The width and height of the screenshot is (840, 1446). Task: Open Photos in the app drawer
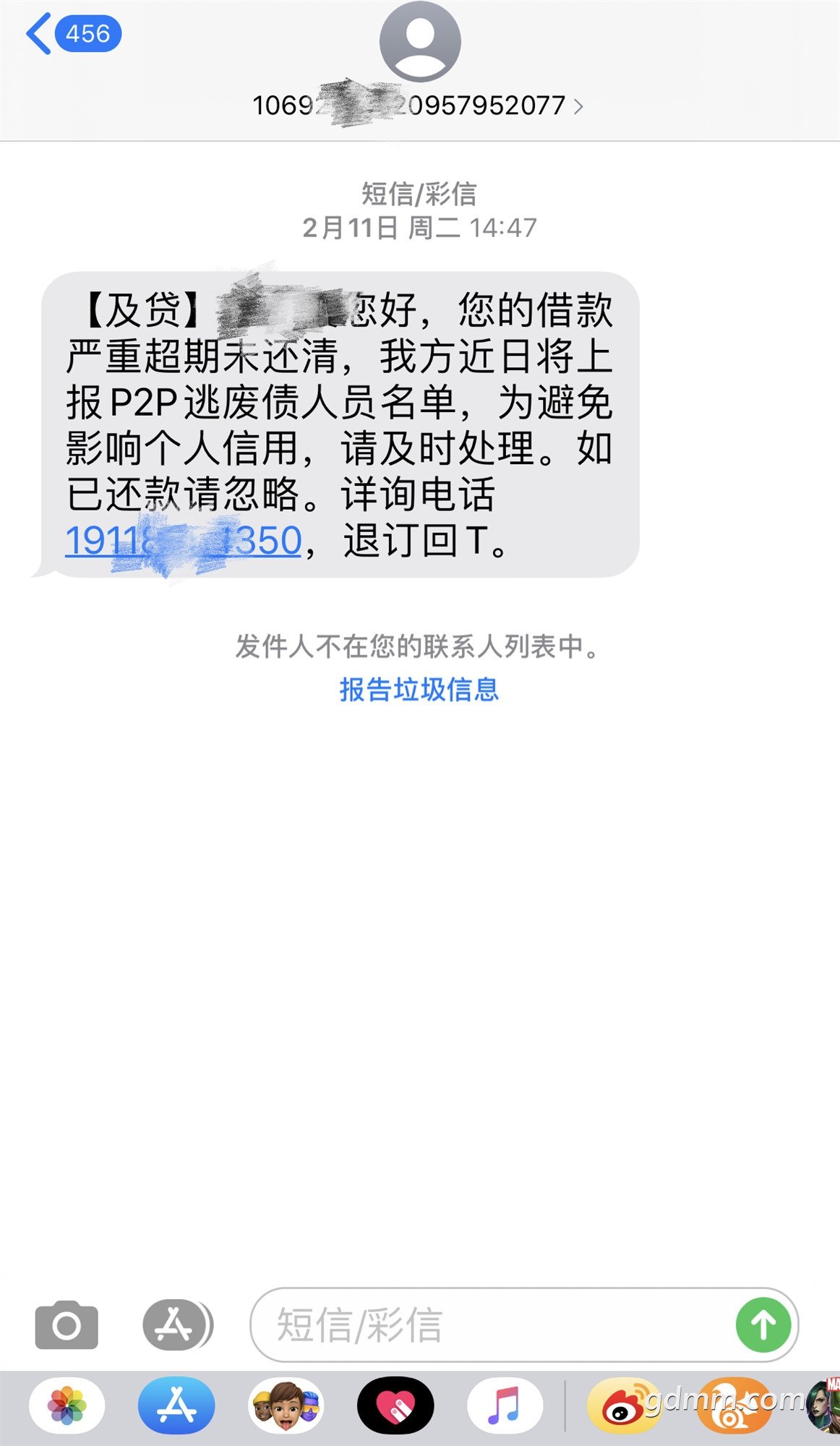tap(67, 1406)
